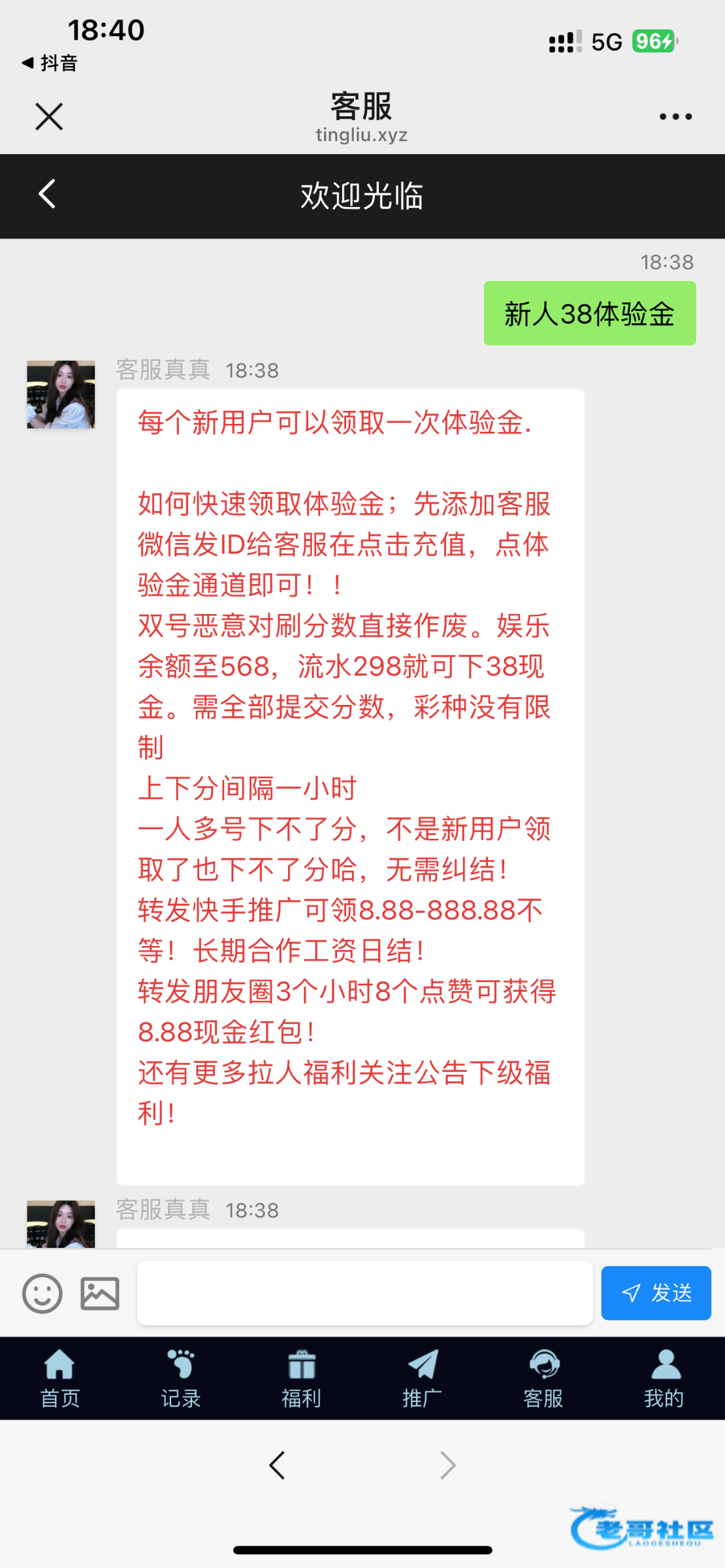This screenshot has width=725, height=1568.
Task: Select the 客服 tab in bottom bar
Action: coord(543,1379)
